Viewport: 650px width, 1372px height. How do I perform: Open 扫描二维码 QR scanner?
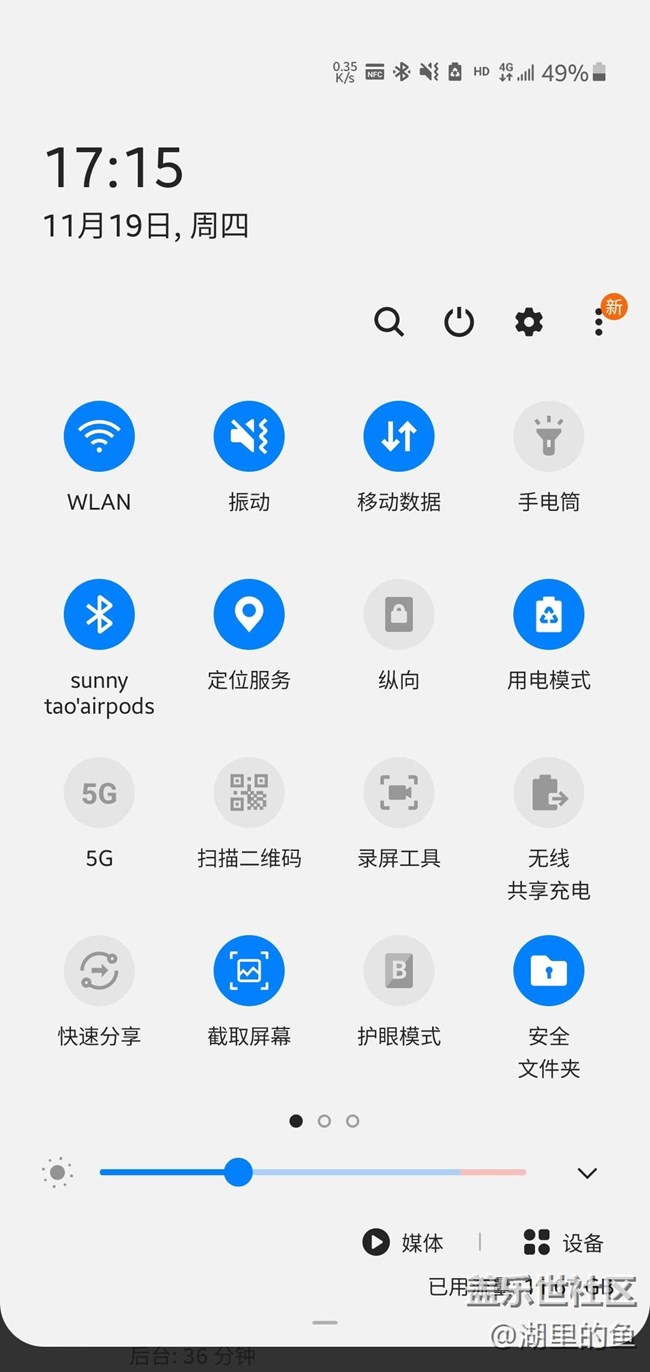click(x=249, y=792)
